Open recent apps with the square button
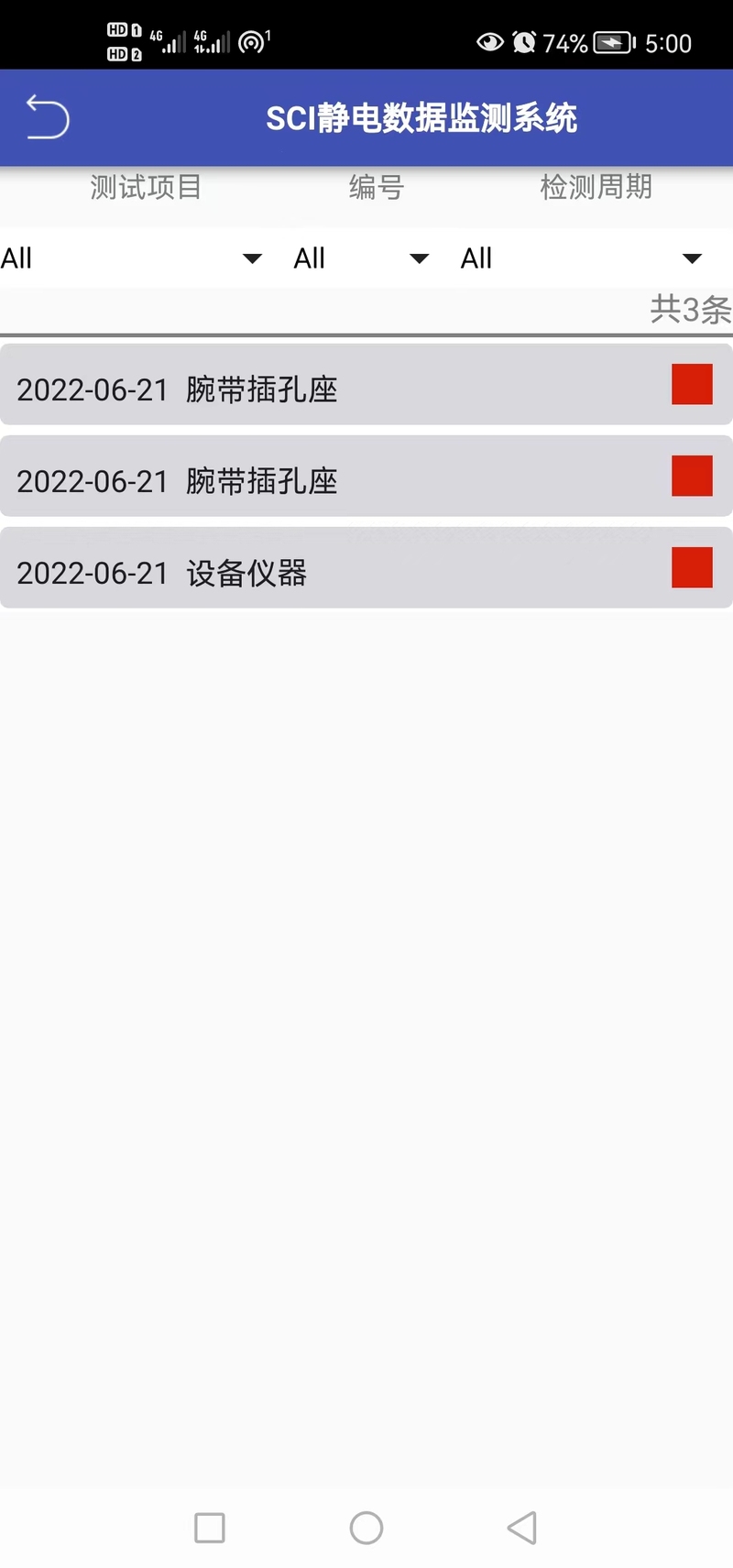This screenshot has height=1568, width=733. click(x=210, y=1528)
